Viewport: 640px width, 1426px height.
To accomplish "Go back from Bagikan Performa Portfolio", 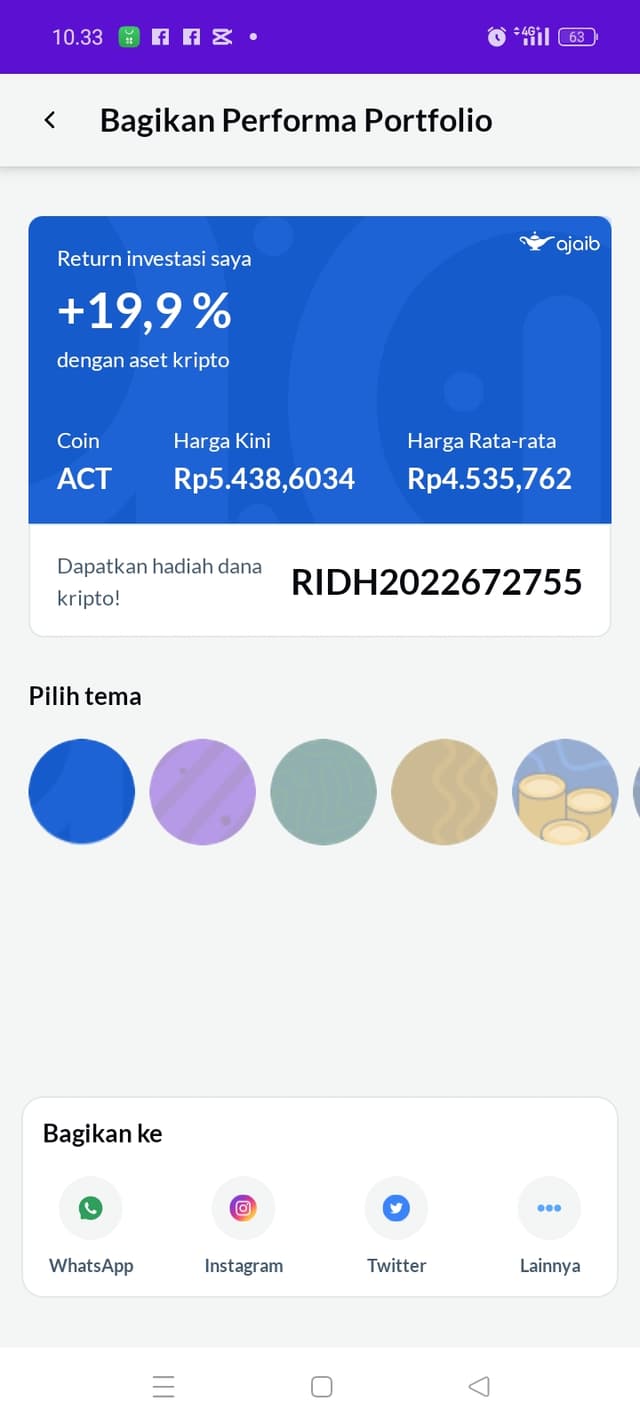I will pyautogui.click(x=49, y=121).
